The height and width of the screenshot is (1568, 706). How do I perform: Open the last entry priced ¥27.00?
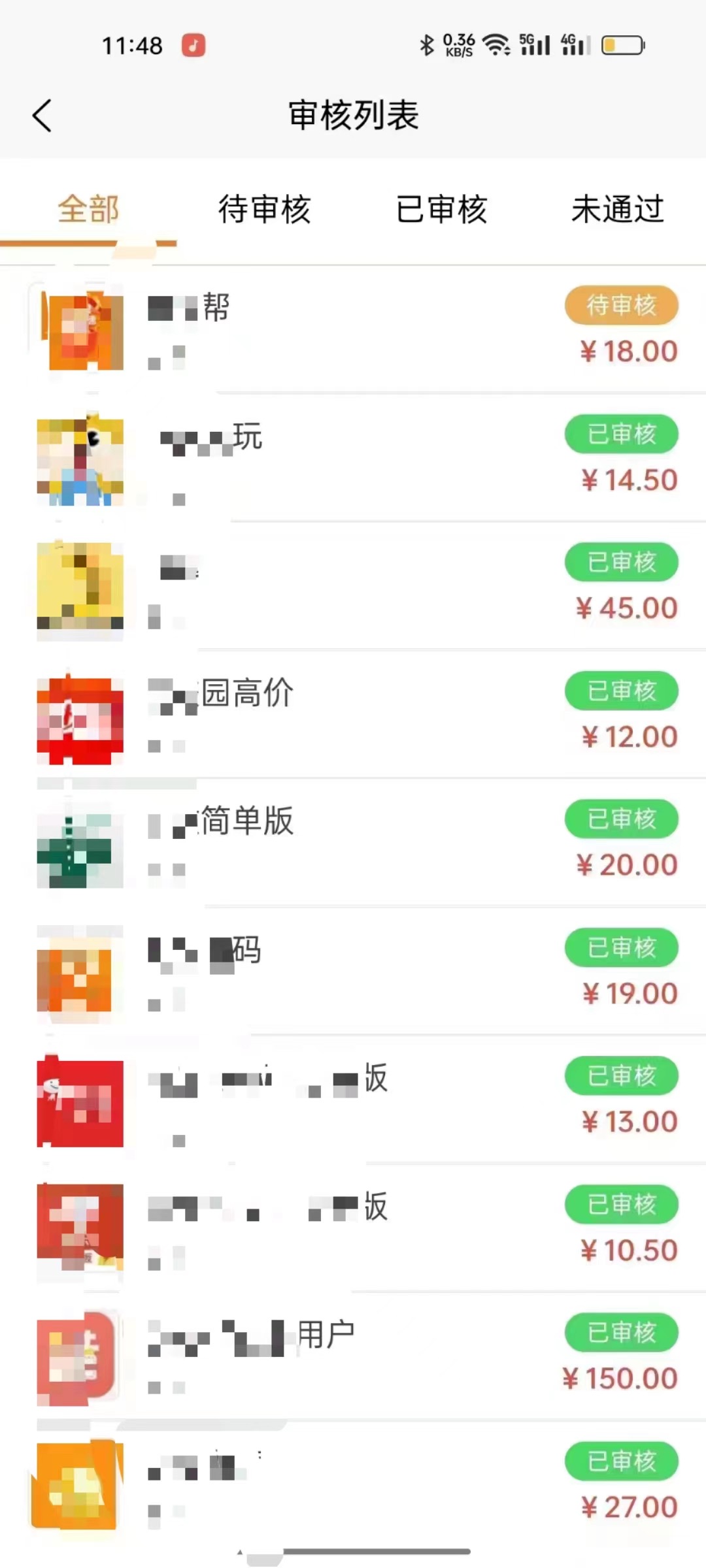coord(353,1484)
